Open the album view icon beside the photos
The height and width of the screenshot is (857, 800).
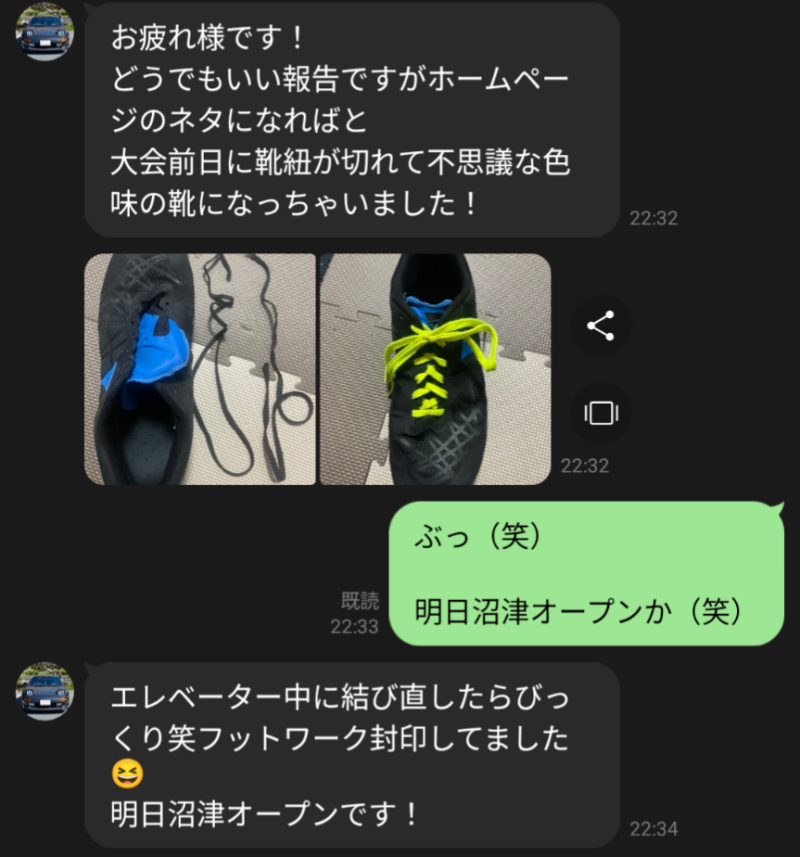click(x=600, y=412)
